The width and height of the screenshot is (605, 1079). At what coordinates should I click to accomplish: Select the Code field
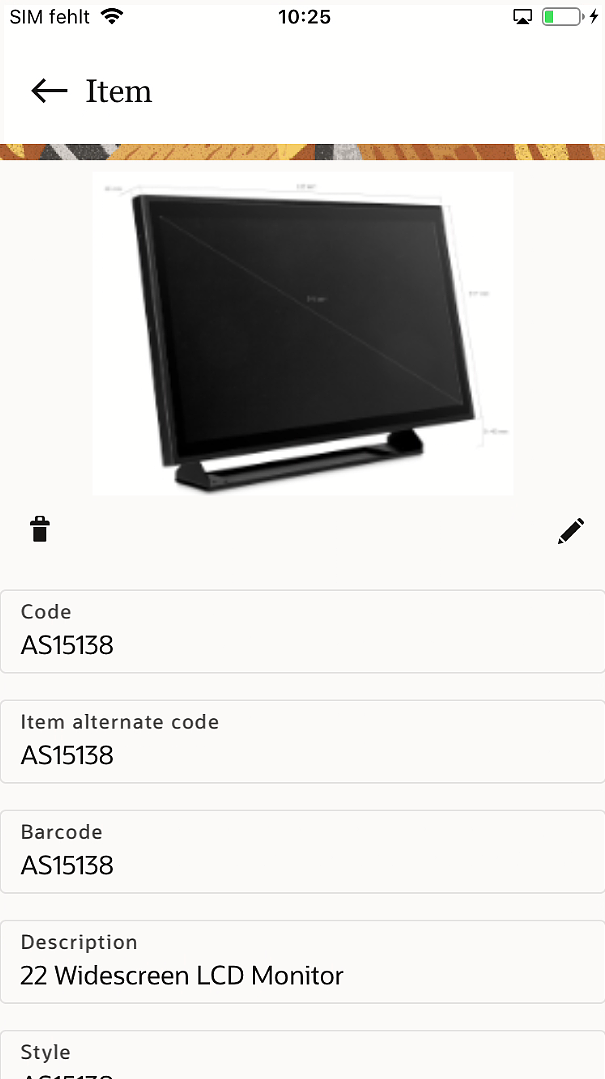[302, 631]
